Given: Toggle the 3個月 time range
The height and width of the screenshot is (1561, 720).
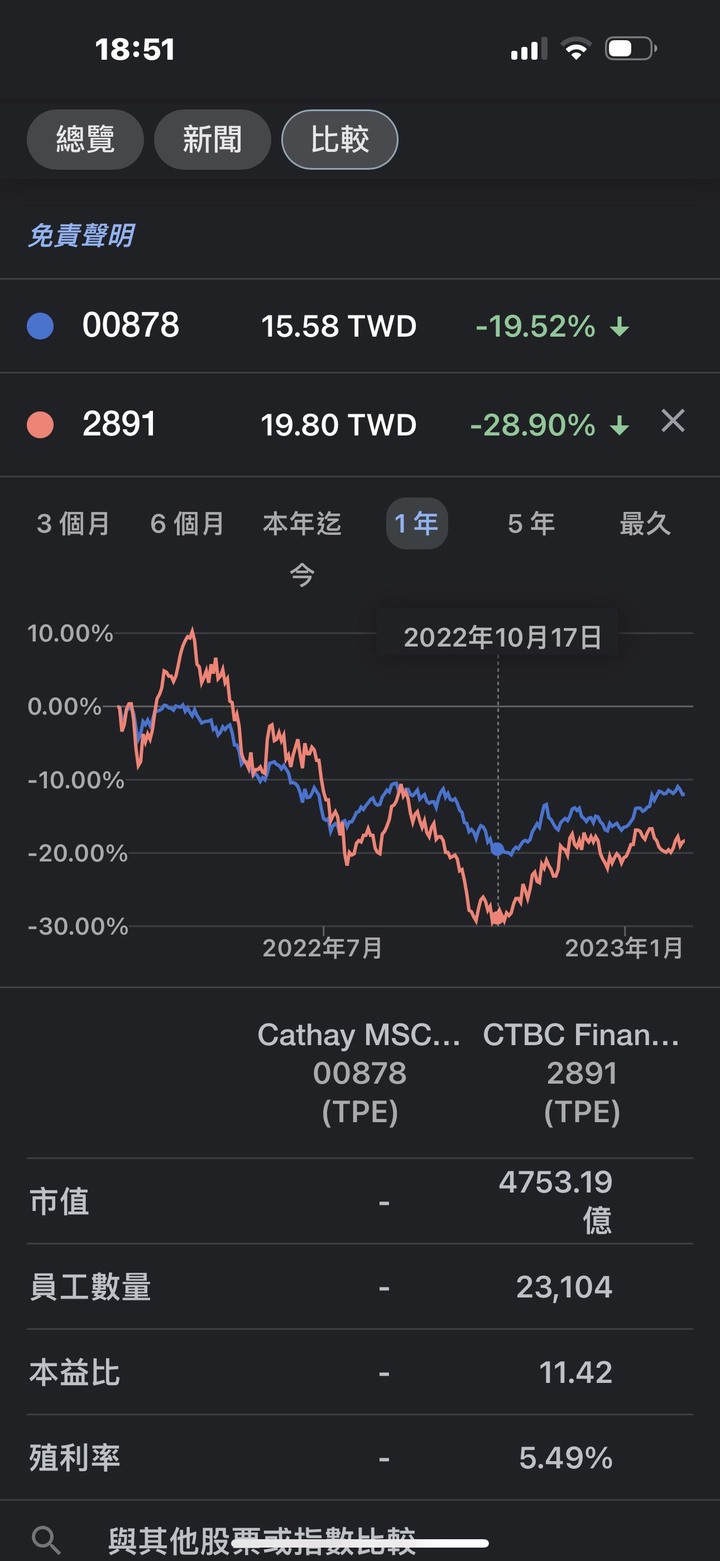Looking at the screenshot, I should tap(72, 523).
